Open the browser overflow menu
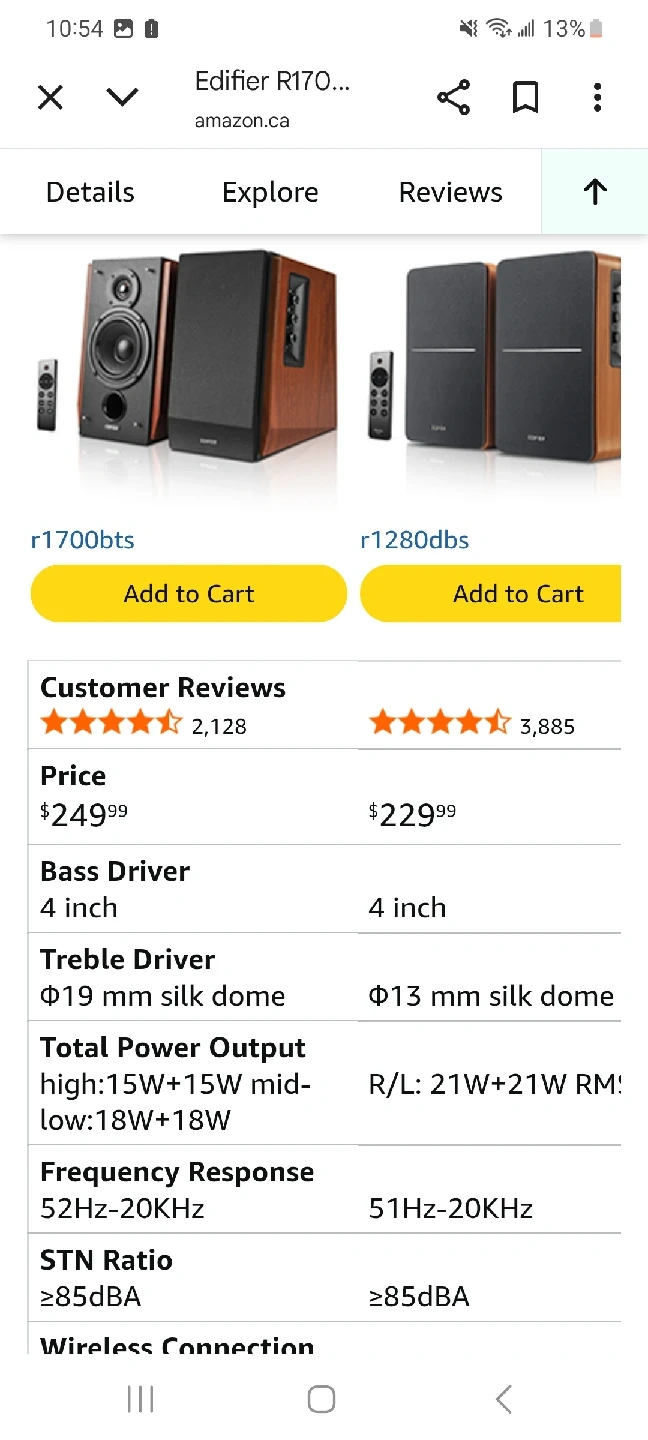 pos(597,97)
